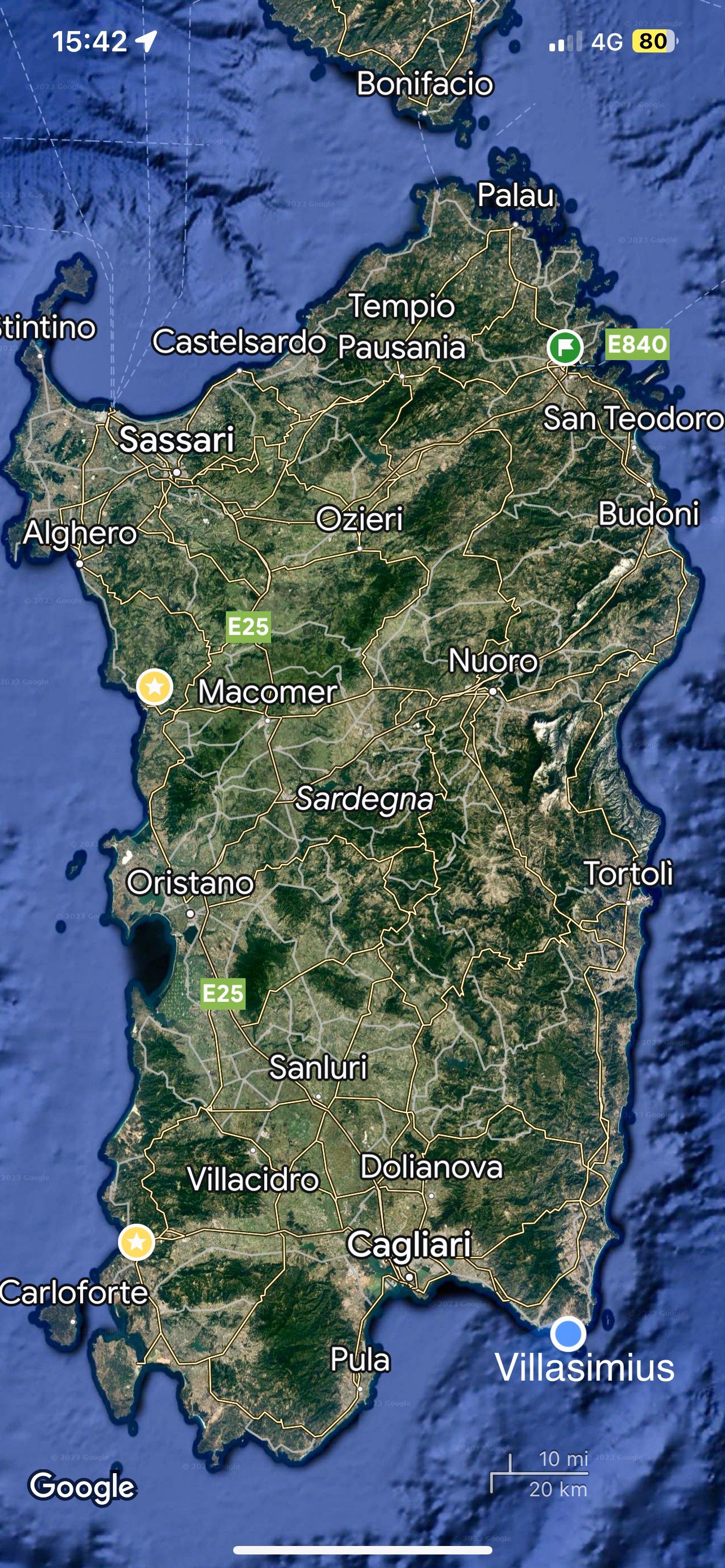Open the Oristano place label
Image resolution: width=725 pixels, height=1568 pixels.
click(190, 883)
